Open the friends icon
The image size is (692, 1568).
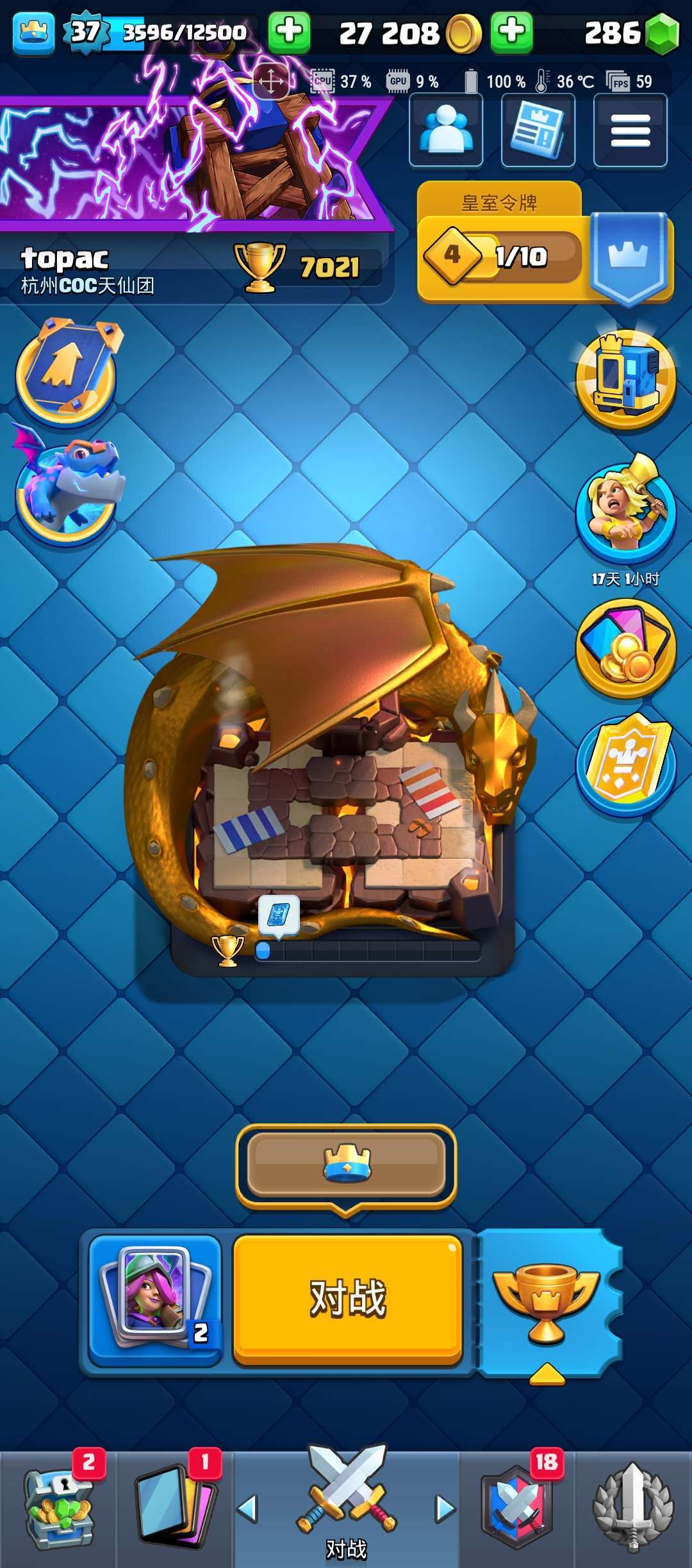click(446, 130)
